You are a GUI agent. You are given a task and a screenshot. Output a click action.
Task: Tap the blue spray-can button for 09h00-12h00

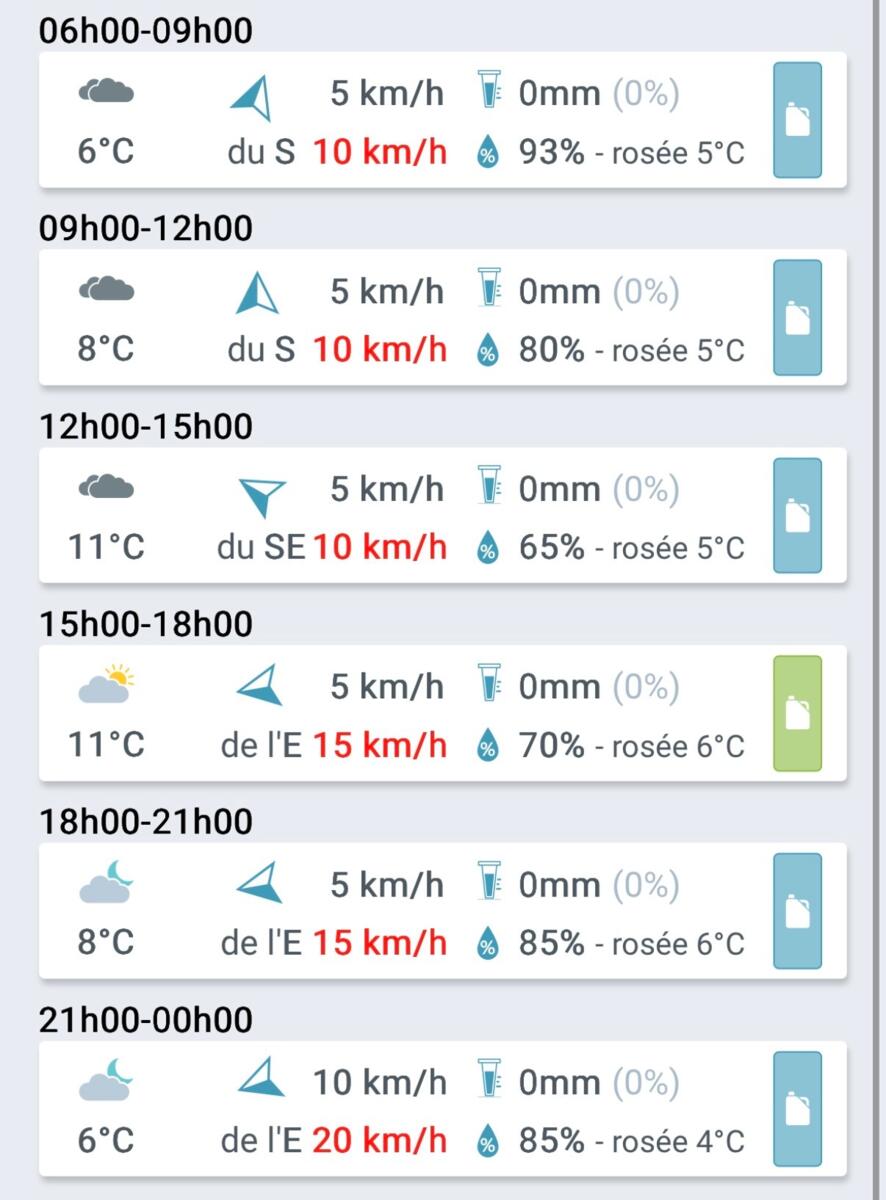(x=797, y=318)
